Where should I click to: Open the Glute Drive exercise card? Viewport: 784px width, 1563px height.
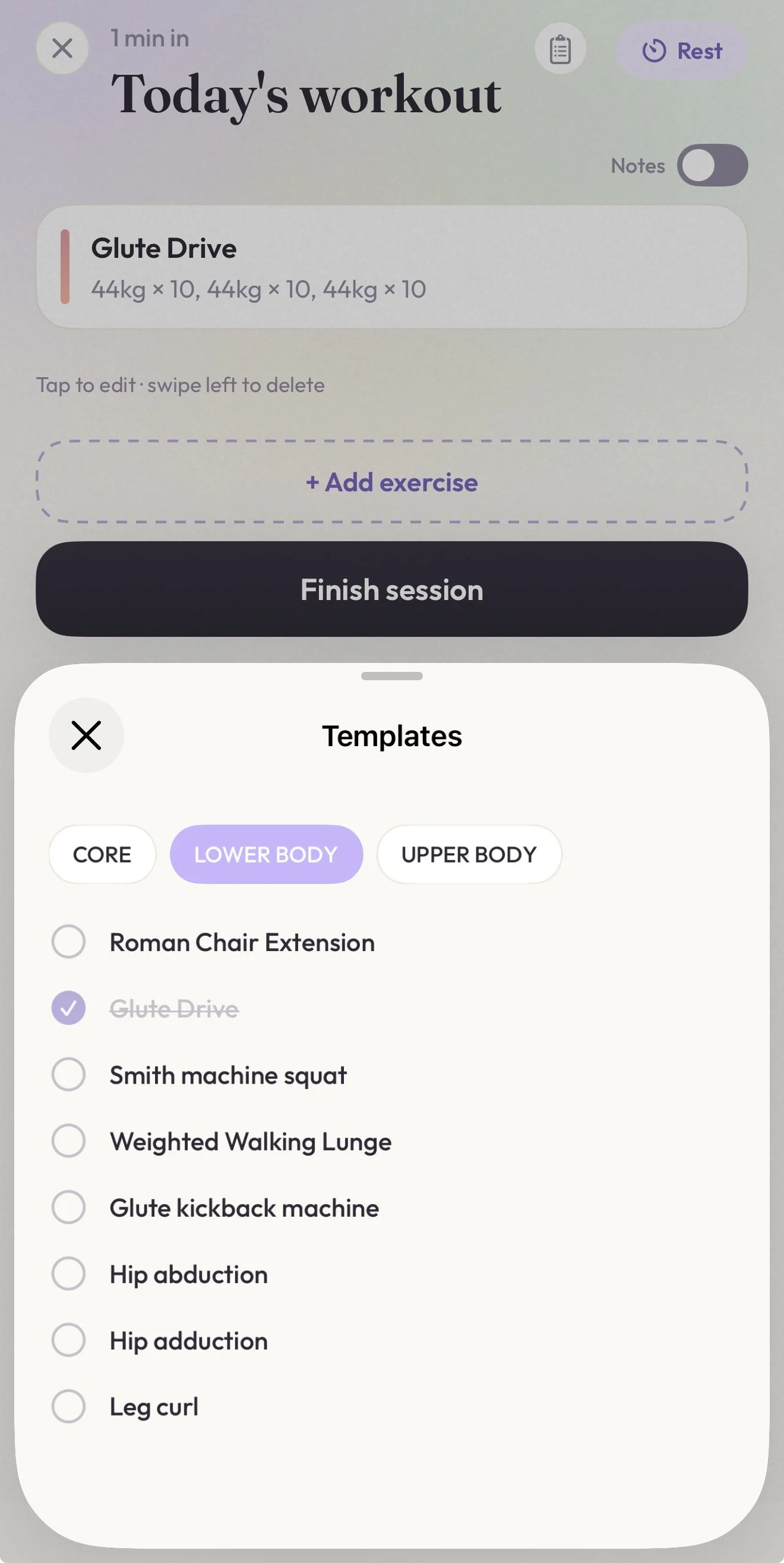[392, 267]
